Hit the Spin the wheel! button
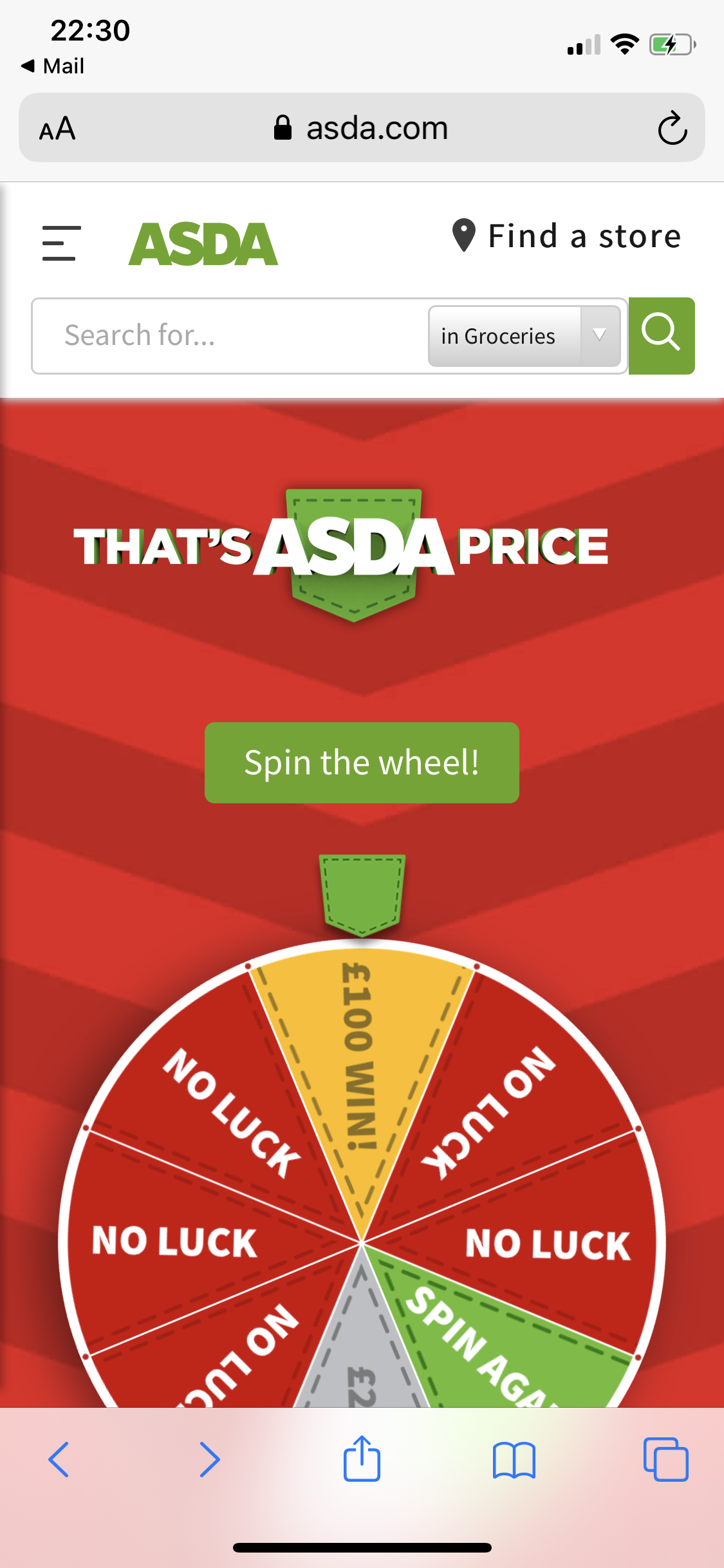 [362, 763]
